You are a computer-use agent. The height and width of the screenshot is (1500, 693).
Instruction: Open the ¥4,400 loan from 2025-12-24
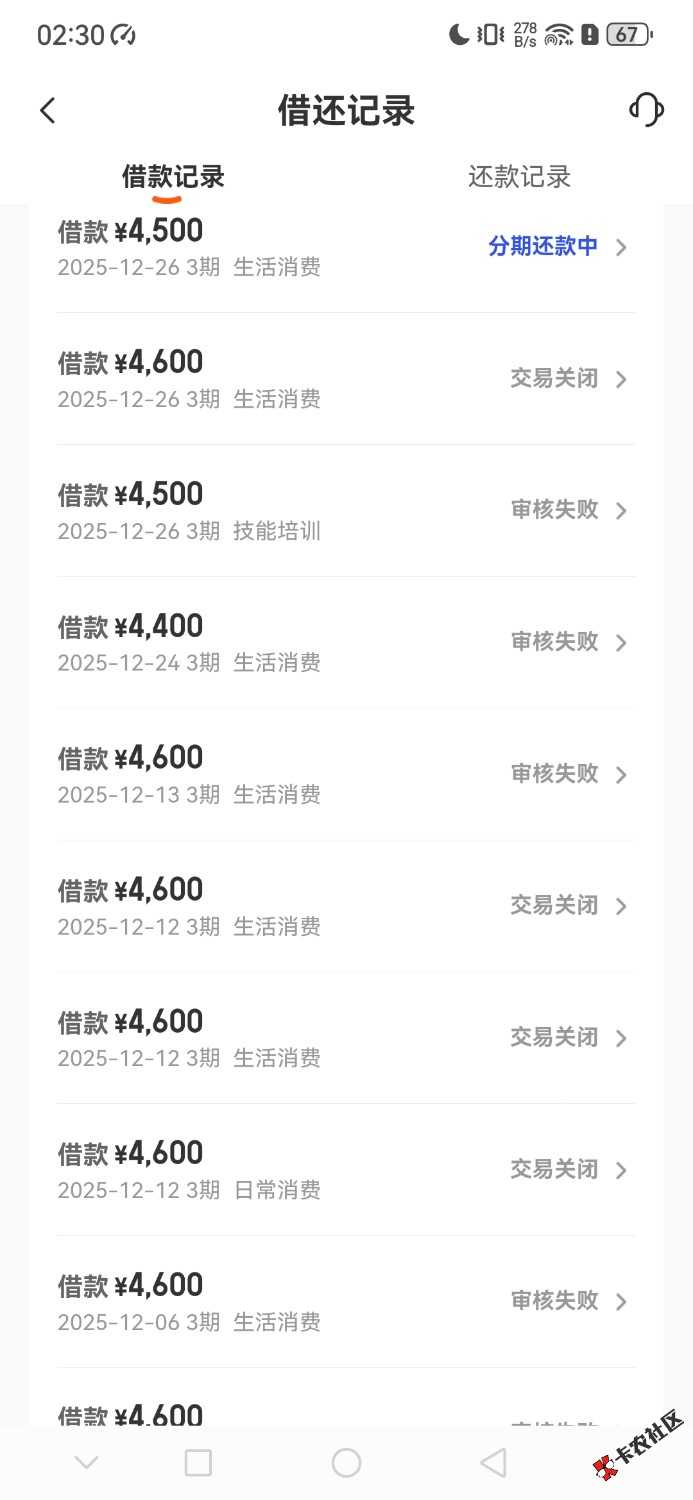click(x=345, y=643)
